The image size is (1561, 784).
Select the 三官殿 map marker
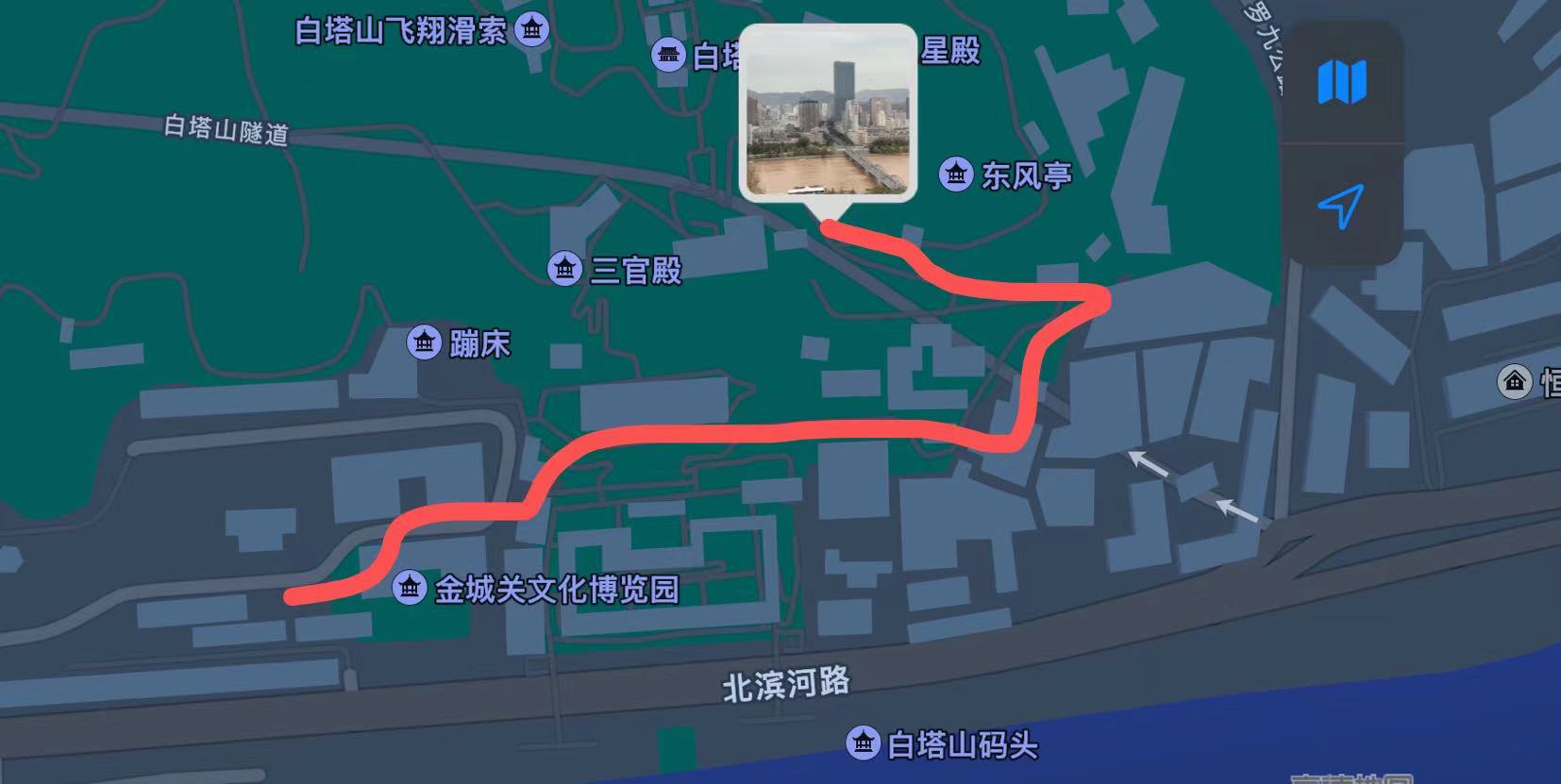click(564, 269)
